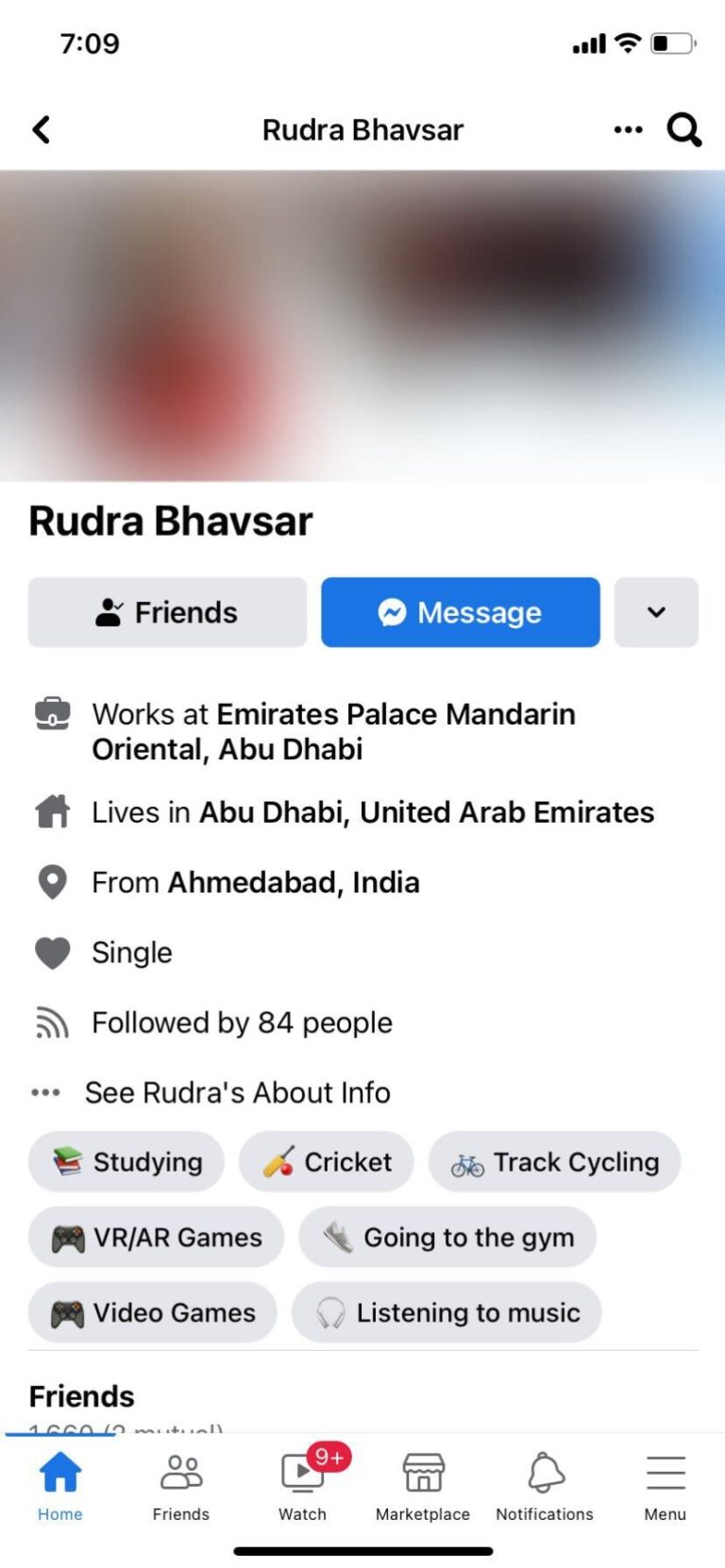Viewport: 725px width, 1568px height.
Task: Tap the Friends section heading
Action: pyautogui.click(x=81, y=1395)
